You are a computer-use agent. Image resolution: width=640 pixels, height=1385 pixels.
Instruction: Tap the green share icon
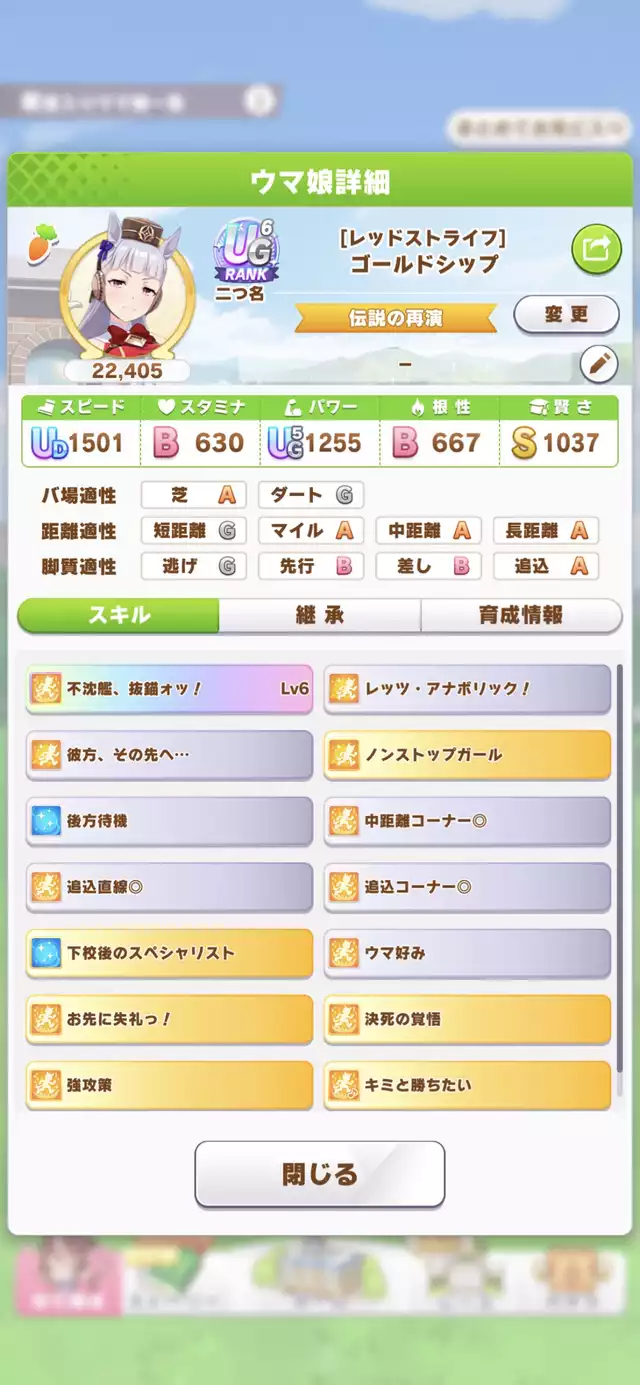tap(596, 250)
